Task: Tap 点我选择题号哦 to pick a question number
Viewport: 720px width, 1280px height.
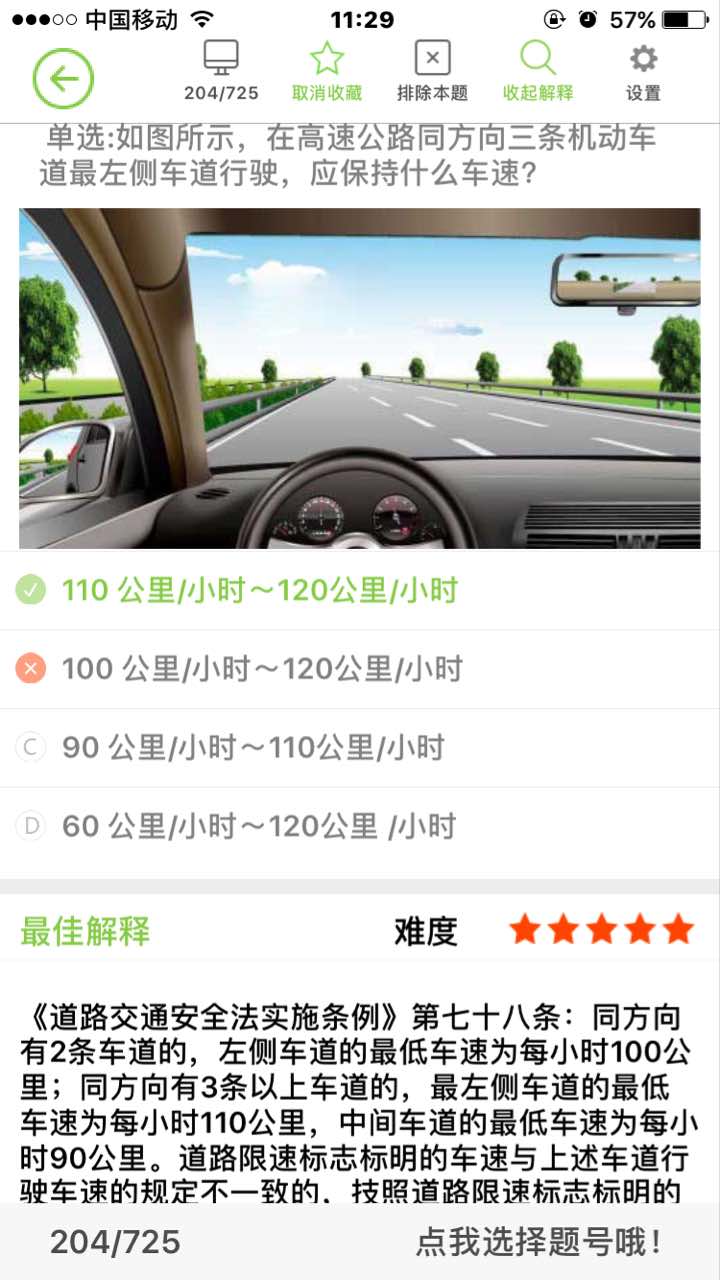Action: tap(539, 1242)
